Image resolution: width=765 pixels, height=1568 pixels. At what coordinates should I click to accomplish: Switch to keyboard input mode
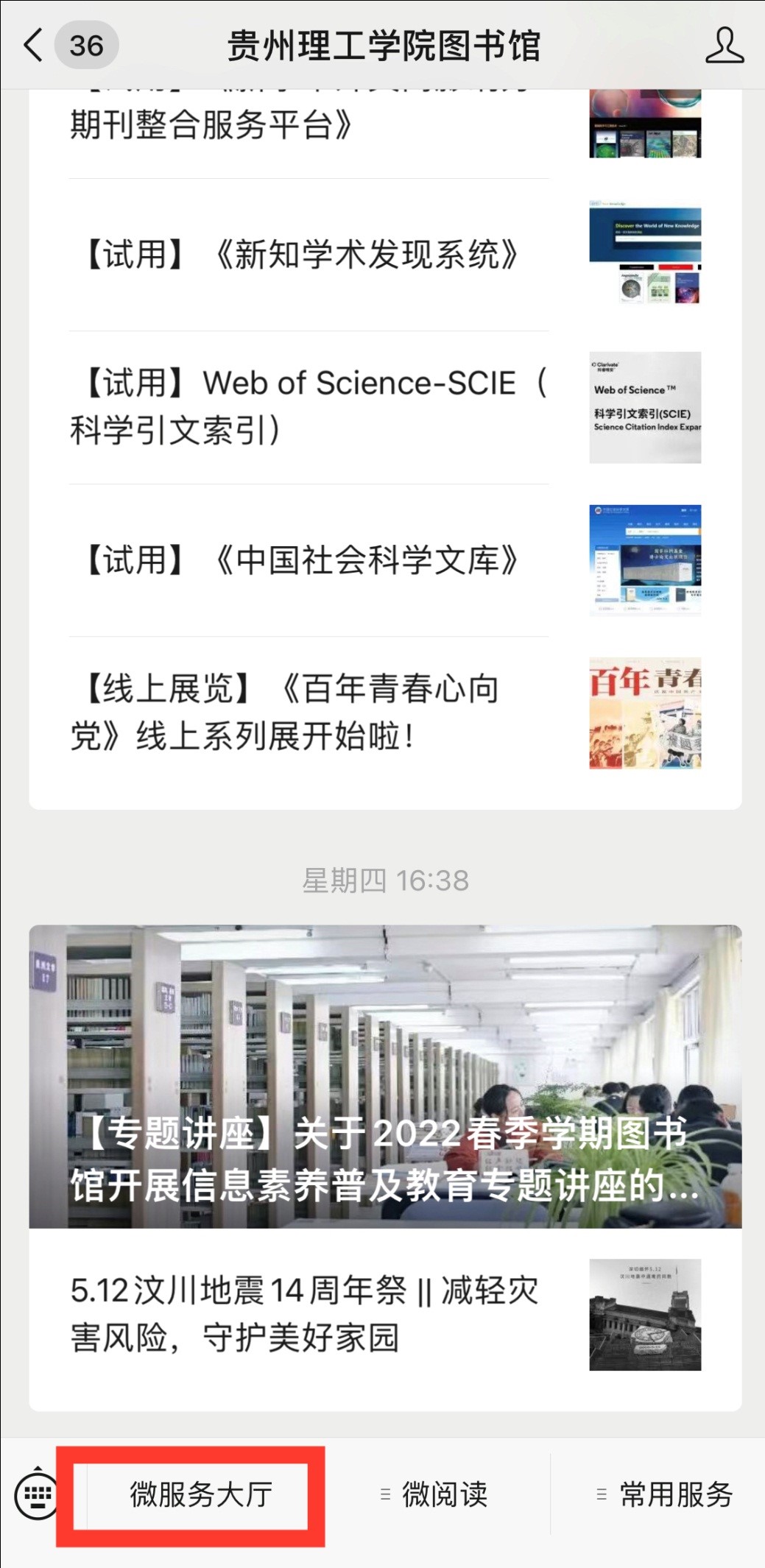(36, 1495)
